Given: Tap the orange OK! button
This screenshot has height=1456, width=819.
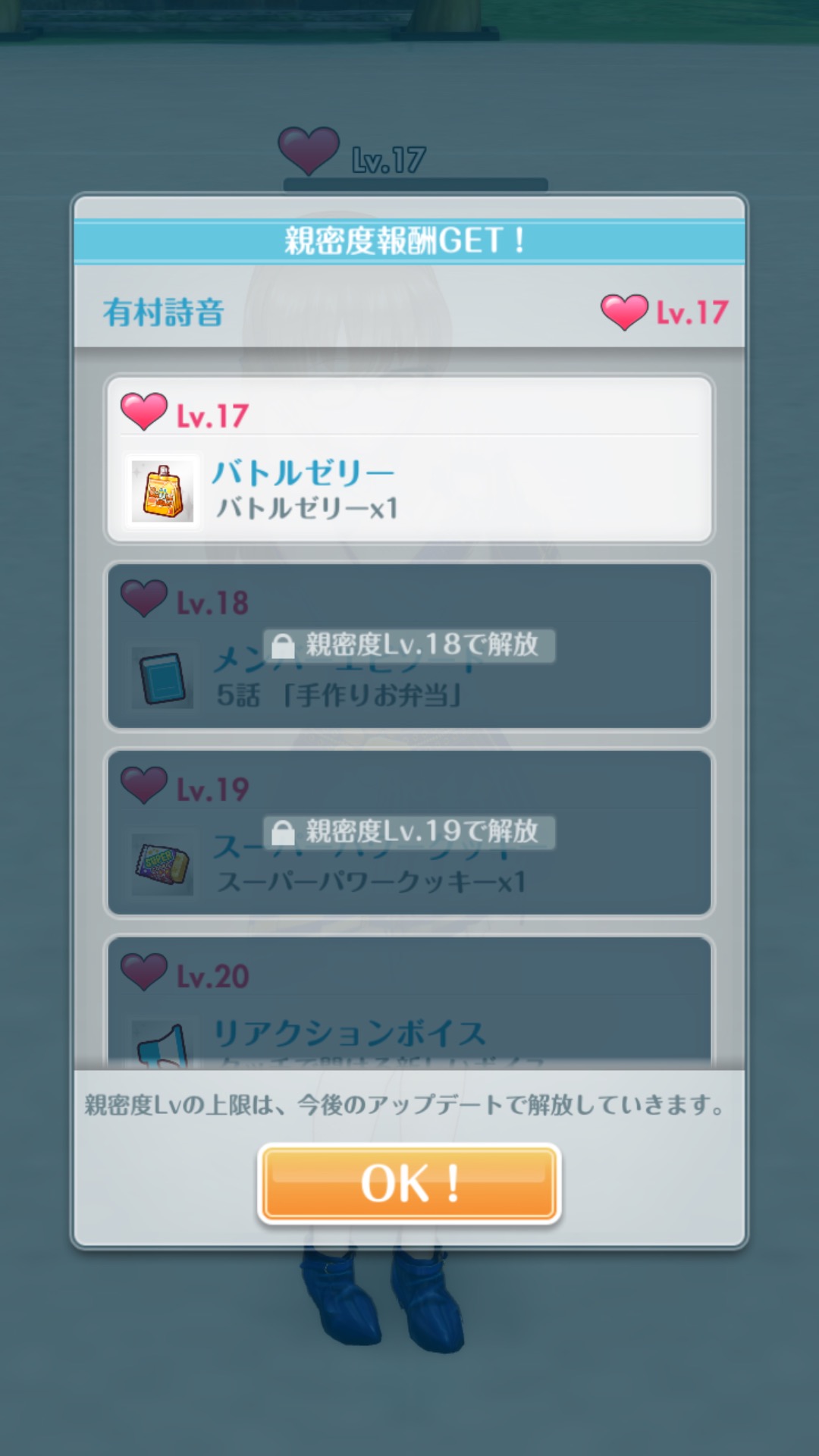Looking at the screenshot, I should 409,1184.
